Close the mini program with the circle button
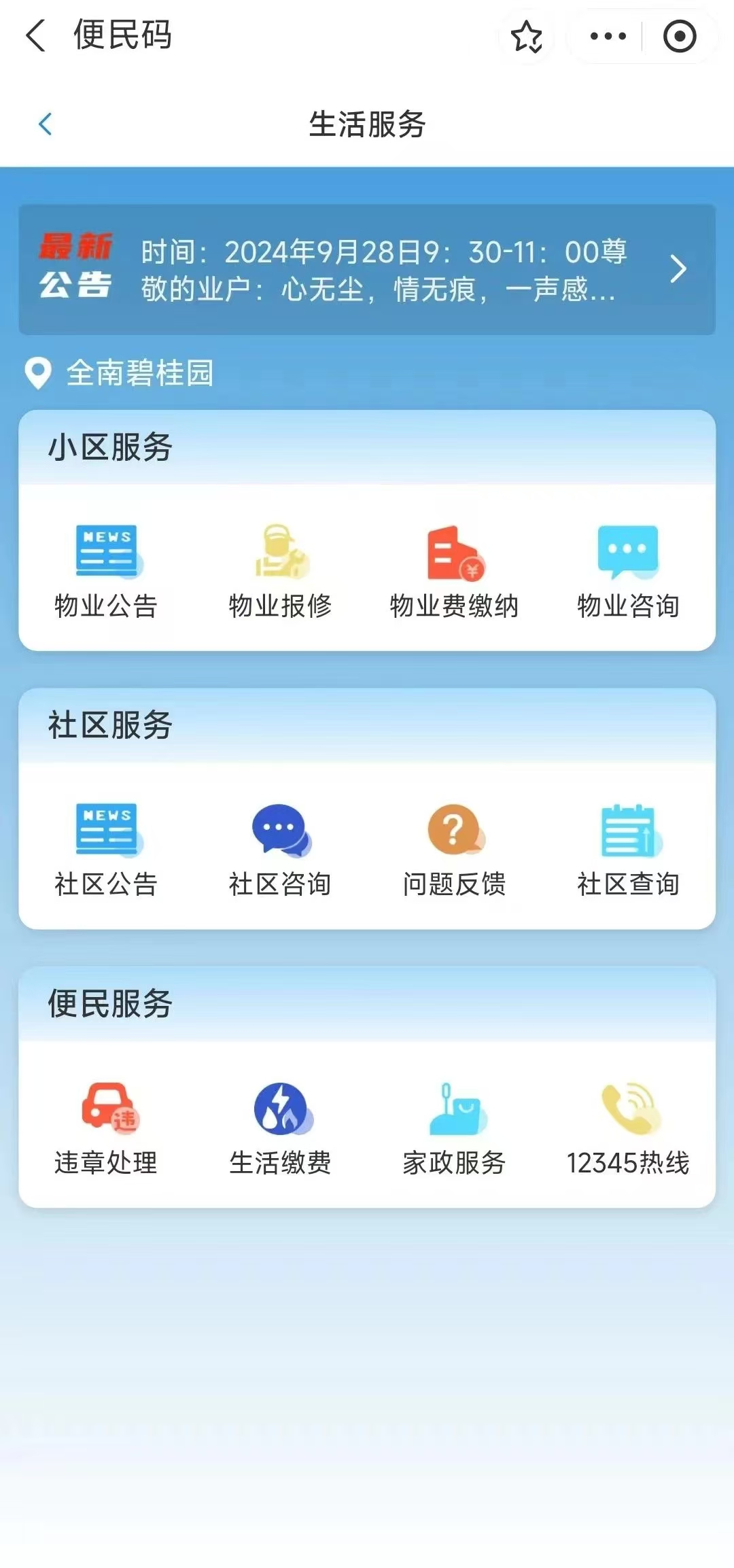Image resolution: width=734 pixels, height=1568 pixels. tap(680, 36)
